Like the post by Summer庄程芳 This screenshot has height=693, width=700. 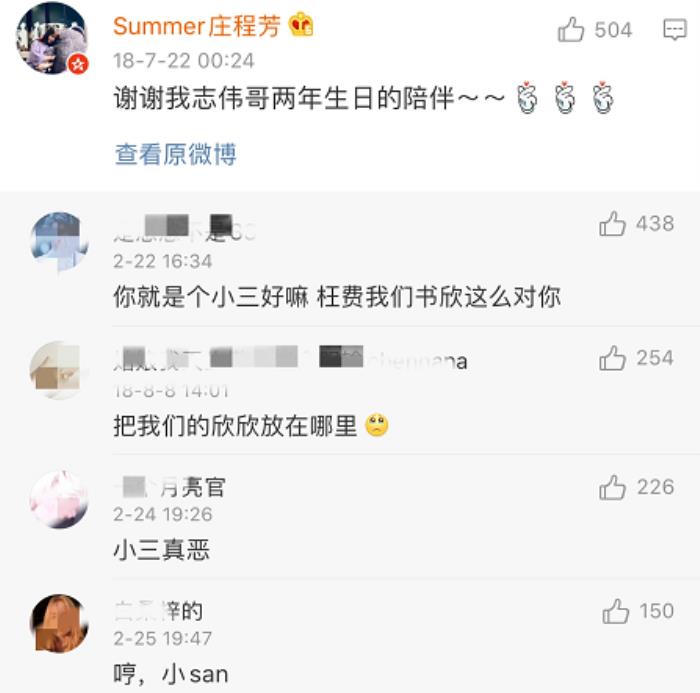pos(572,31)
